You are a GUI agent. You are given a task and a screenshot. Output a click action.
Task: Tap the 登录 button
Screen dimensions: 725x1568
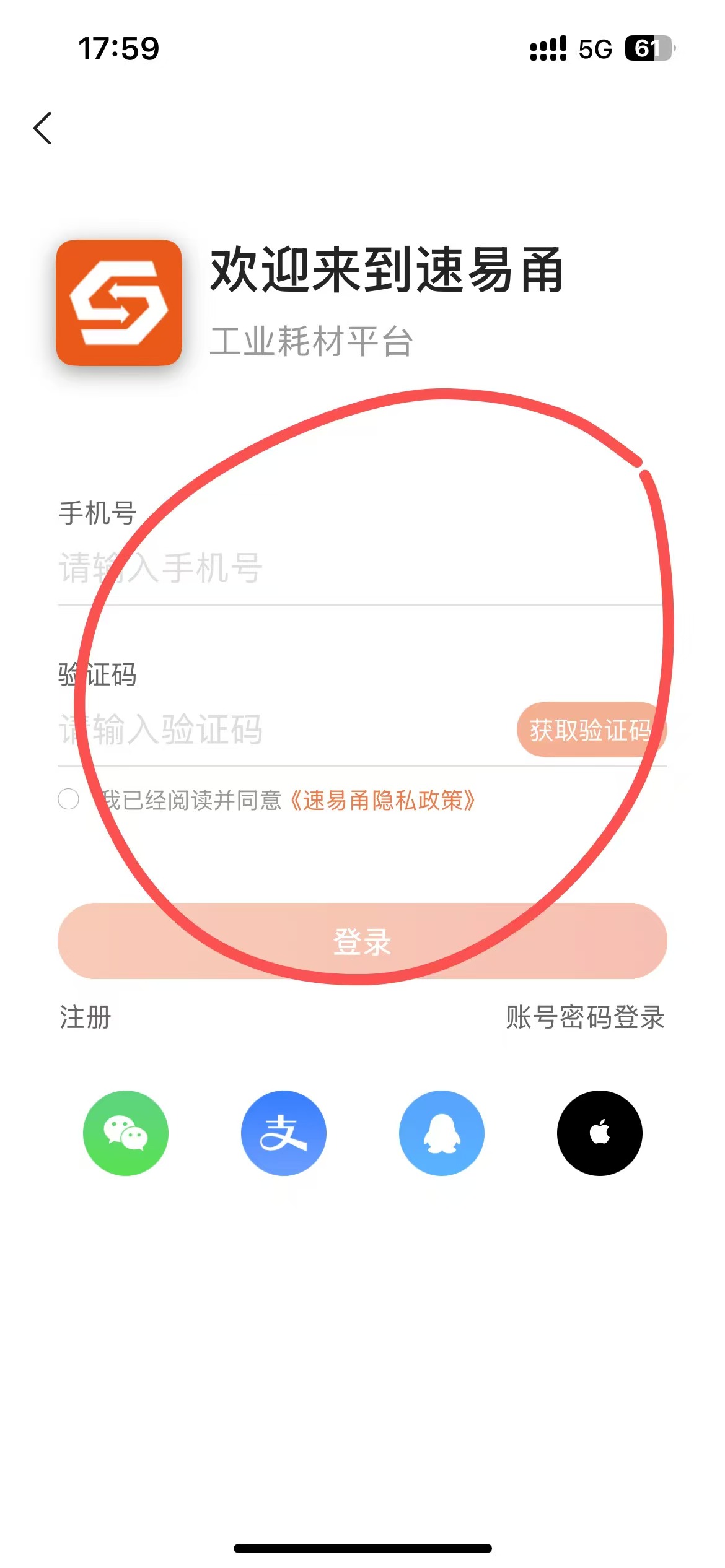click(x=362, y=941)
